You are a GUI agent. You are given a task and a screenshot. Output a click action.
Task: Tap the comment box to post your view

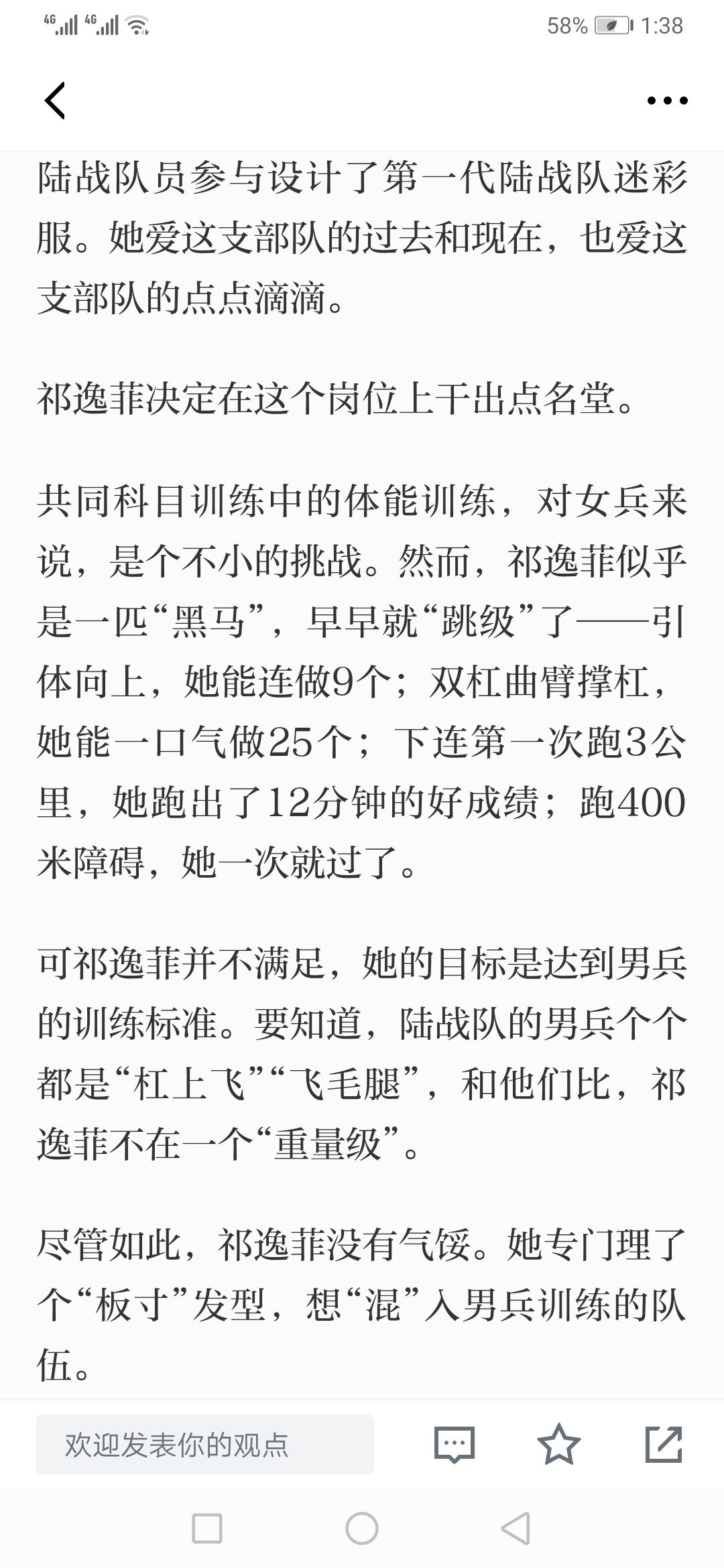click(x=205, y=1445)
